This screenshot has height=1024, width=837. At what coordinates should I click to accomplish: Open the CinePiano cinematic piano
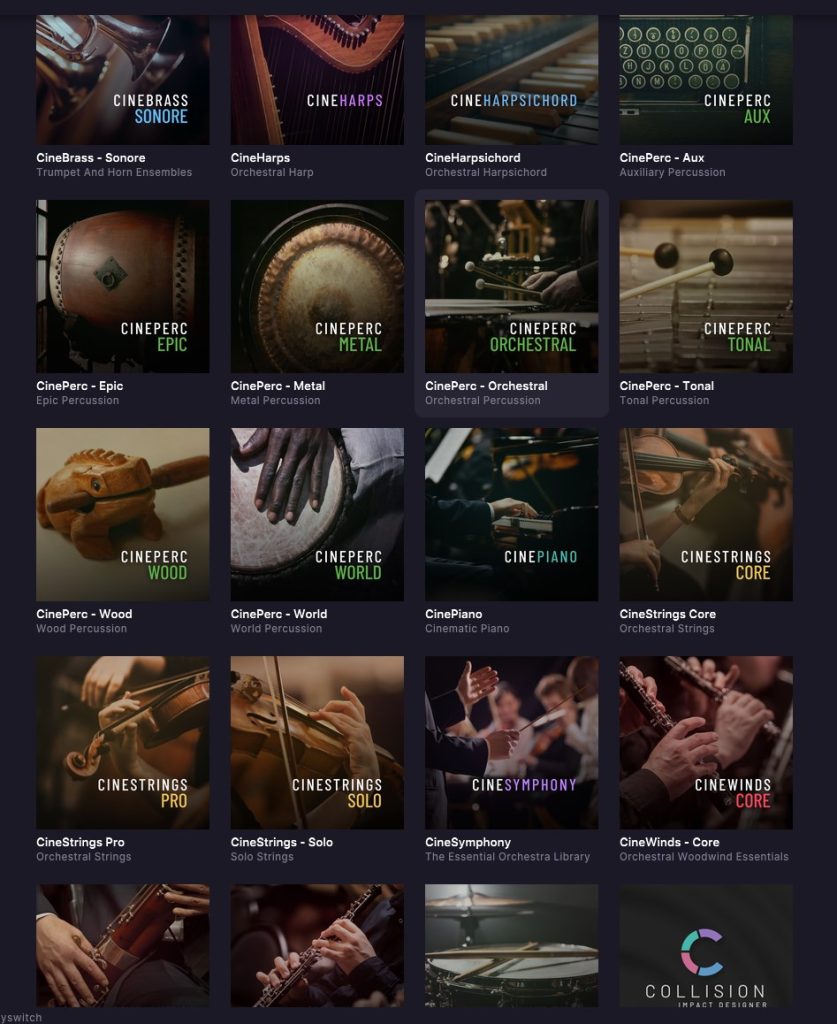coord(511,514)
